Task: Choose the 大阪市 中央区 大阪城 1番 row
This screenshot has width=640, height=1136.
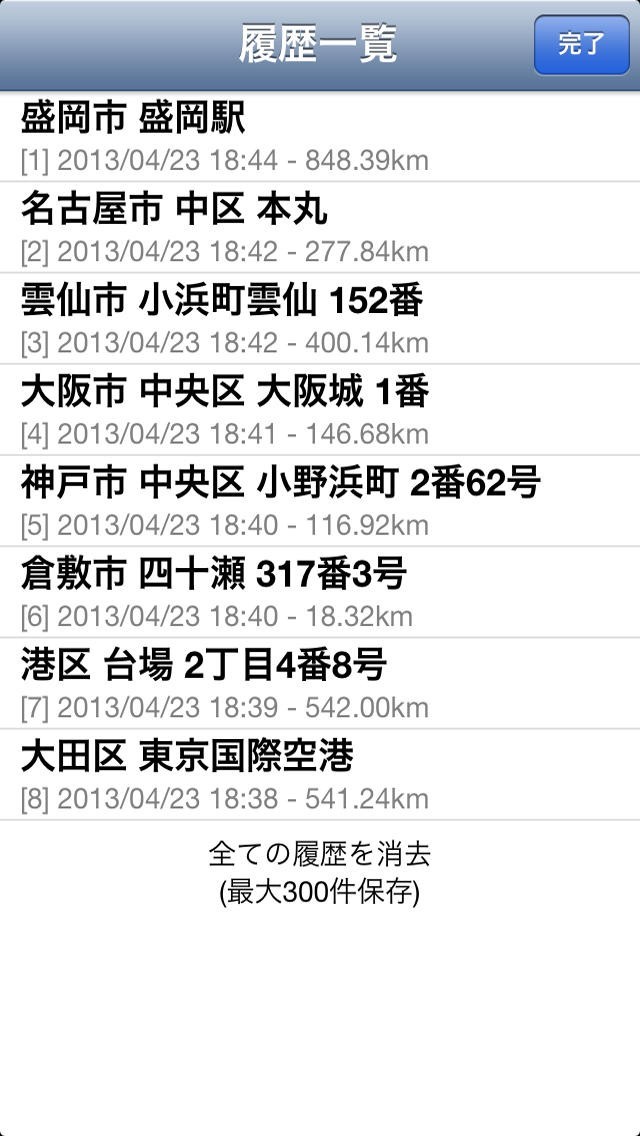Action: pos(320,410)
